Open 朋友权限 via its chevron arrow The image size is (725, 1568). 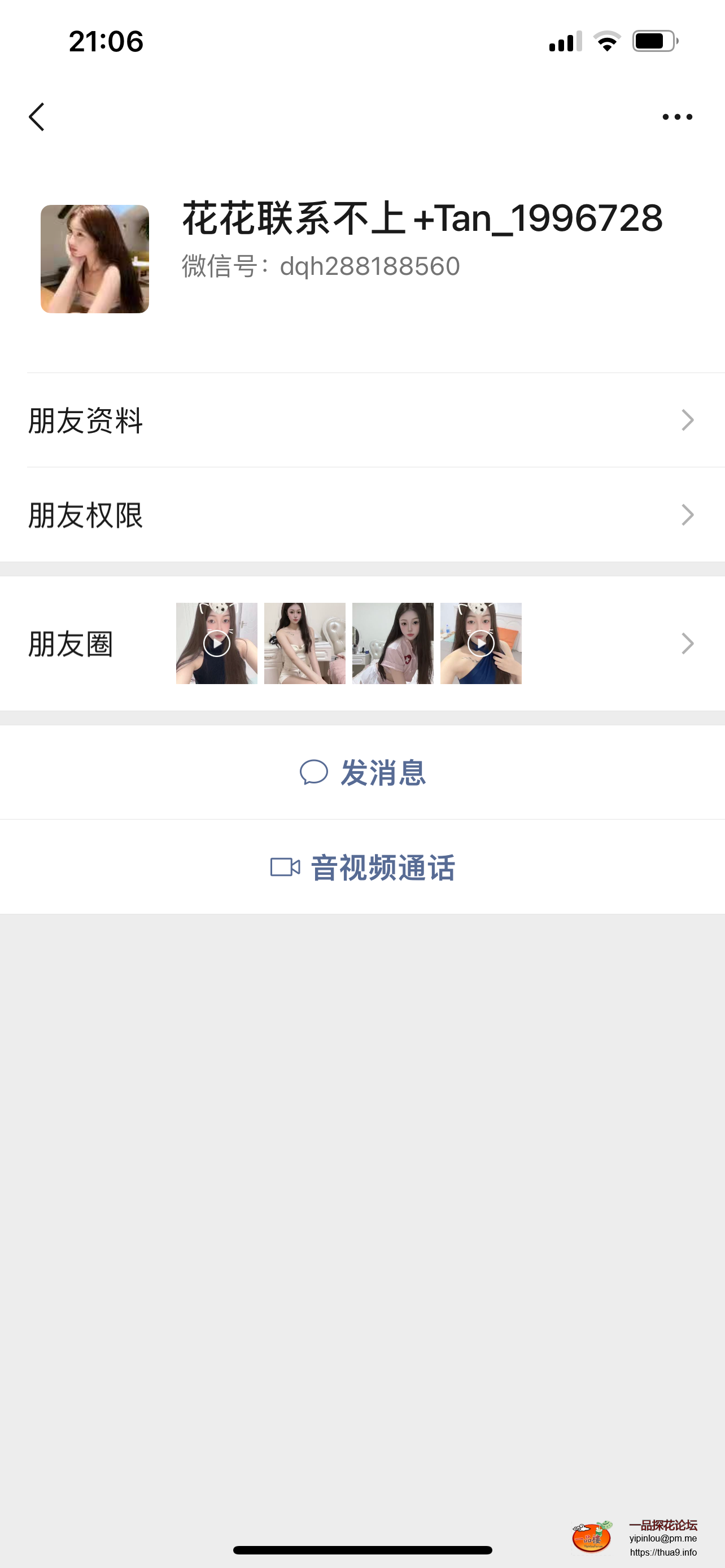coord(687,515)
